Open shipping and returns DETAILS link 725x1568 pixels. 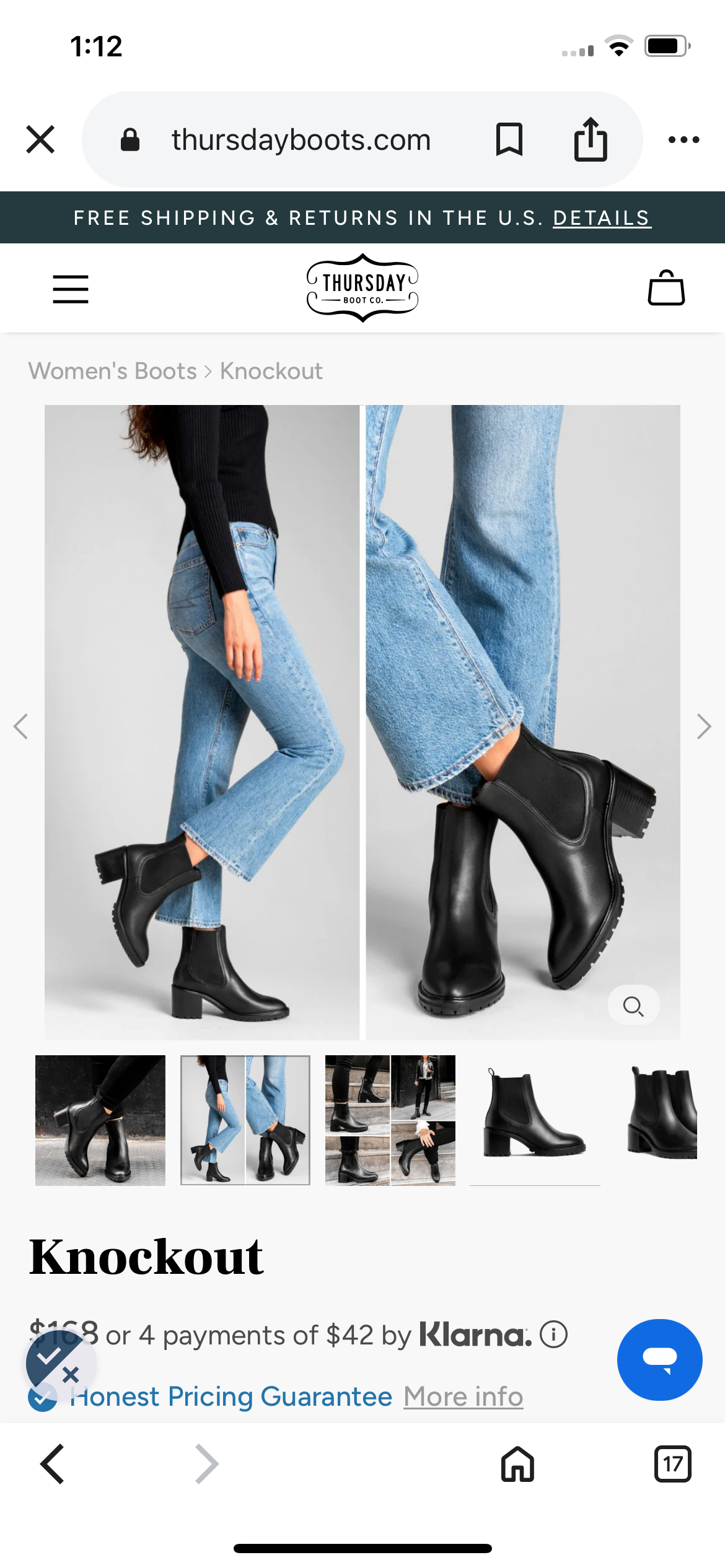click(x=601, y=218)
